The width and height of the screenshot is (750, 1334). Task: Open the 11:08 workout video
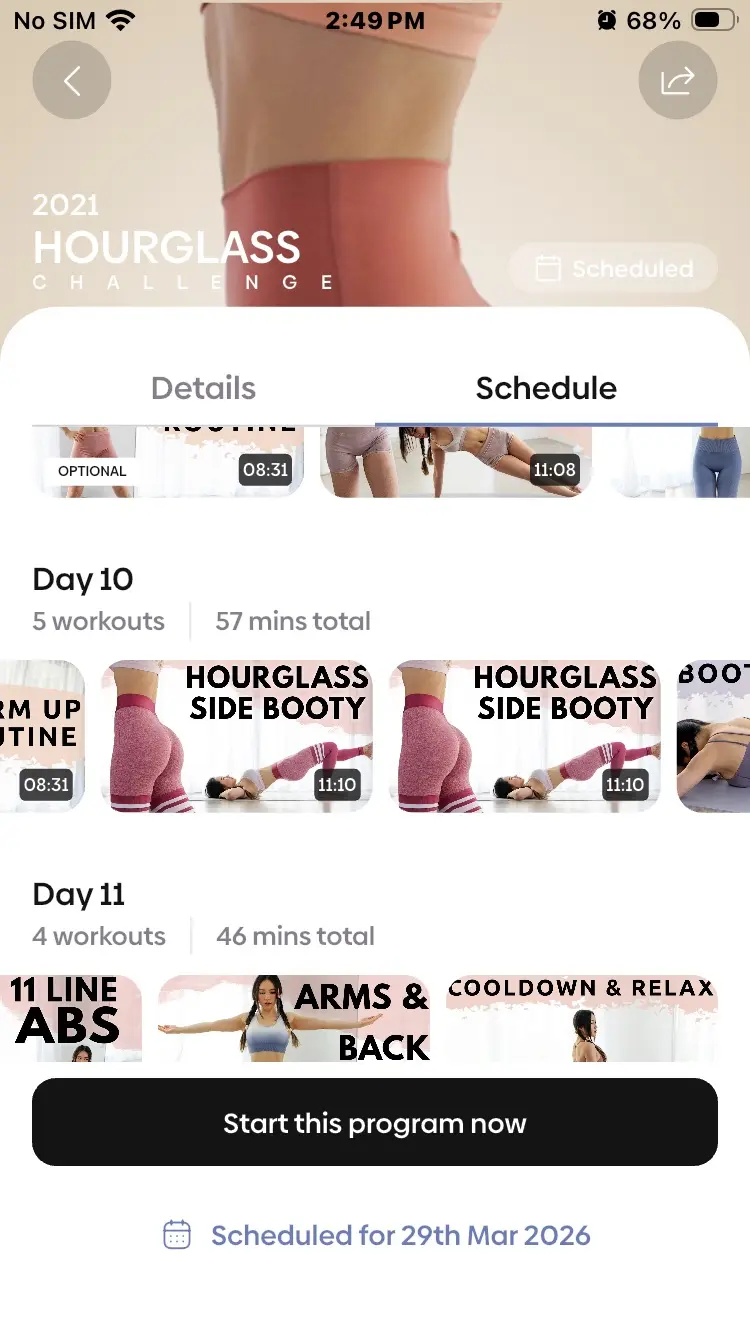click(x=455, y=462)
